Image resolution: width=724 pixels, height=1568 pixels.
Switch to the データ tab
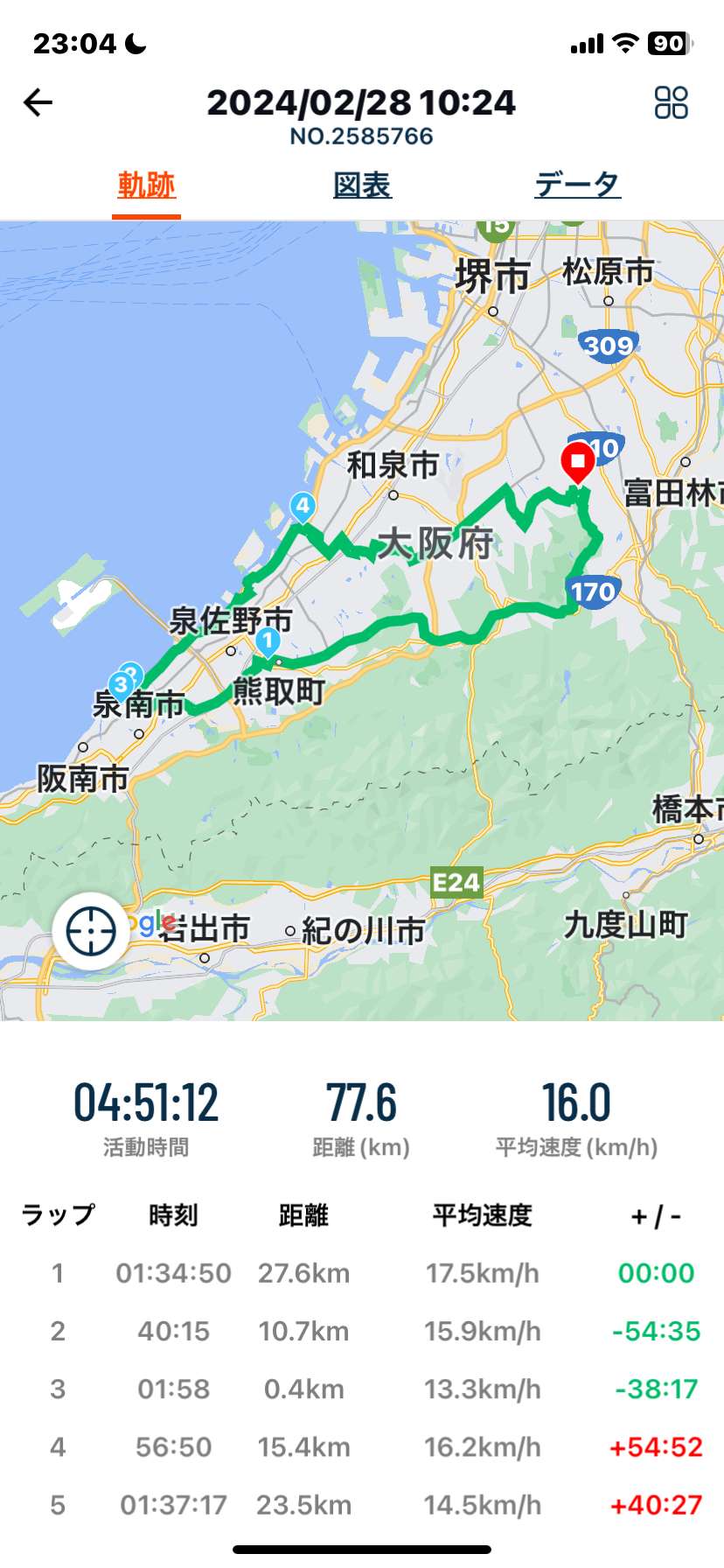click(x=577, y=185)
